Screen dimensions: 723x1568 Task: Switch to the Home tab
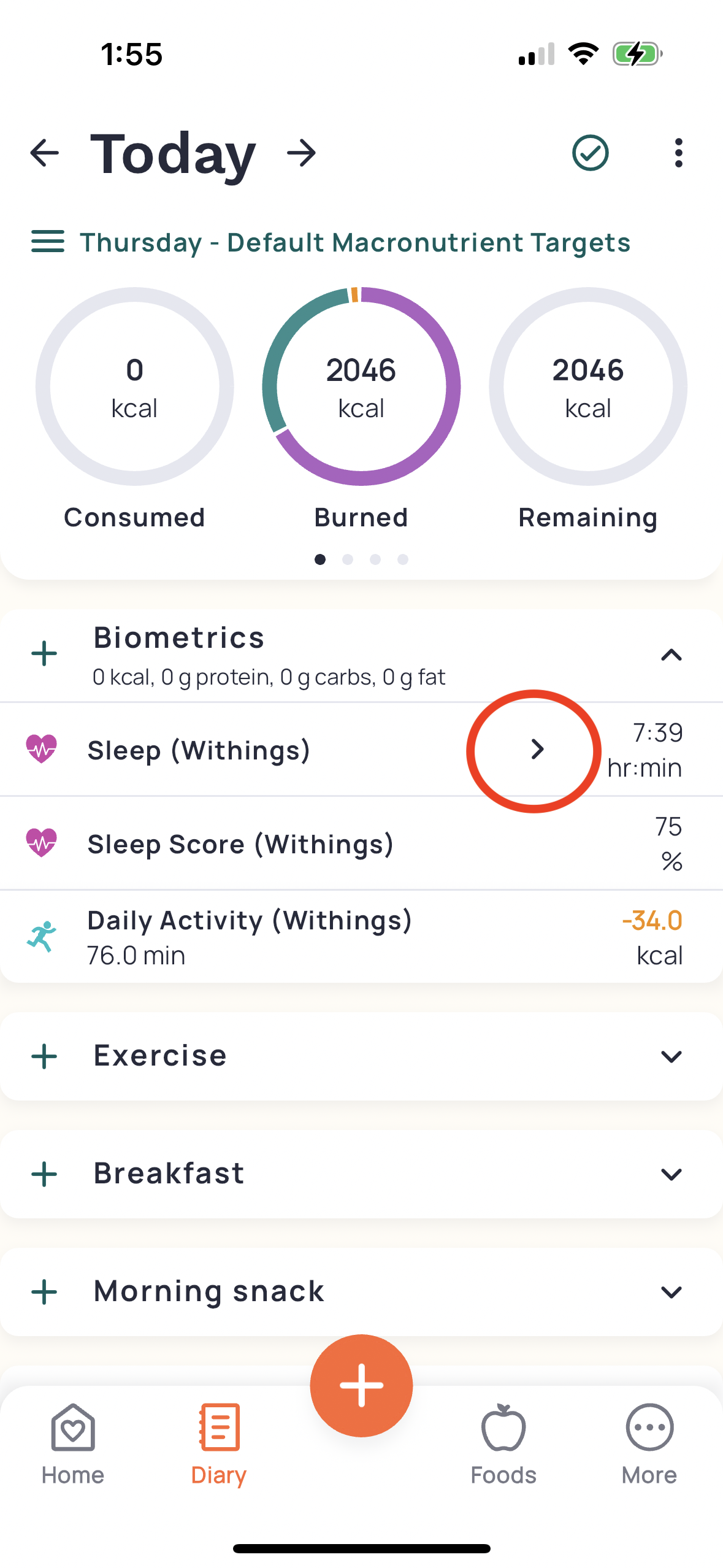click(73, 1444)
